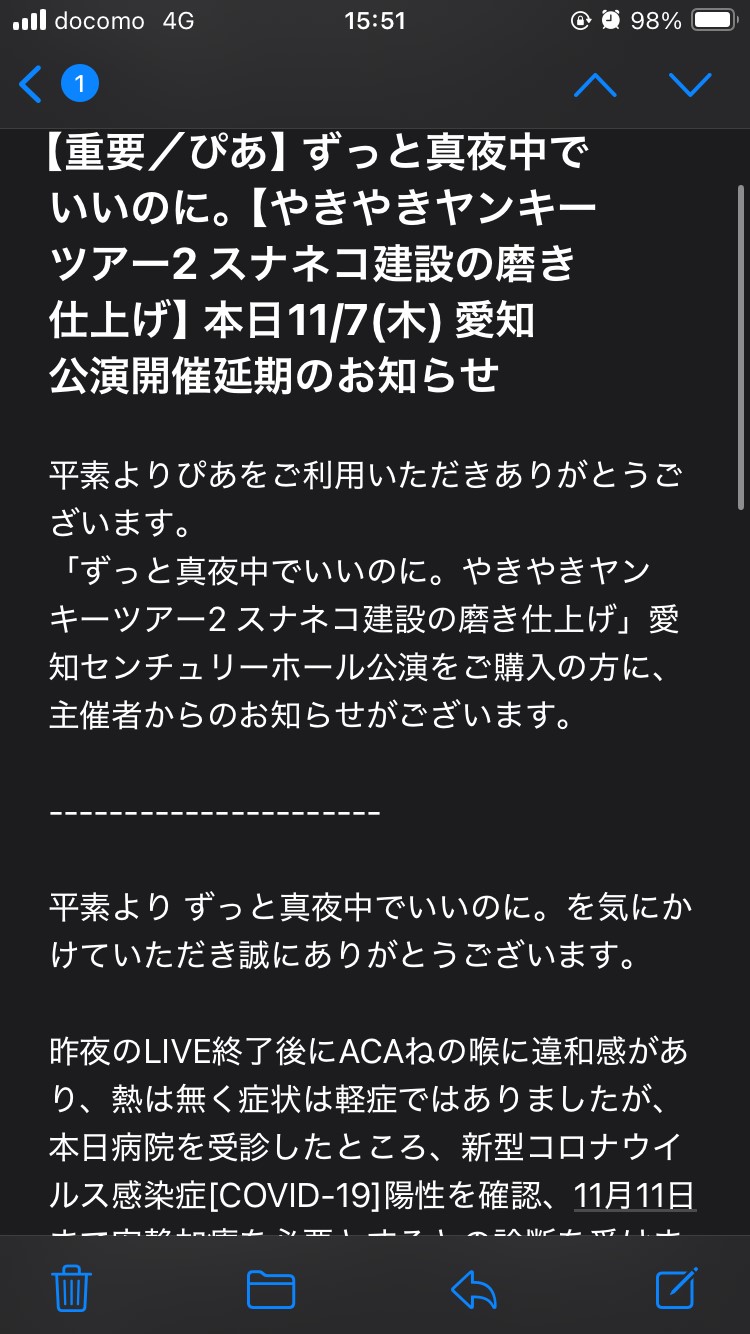The height and width of the screenshot is (1334, 750).
Task: Move this message to a folder
Action: pyautogui.click(x=270, y=1289)
